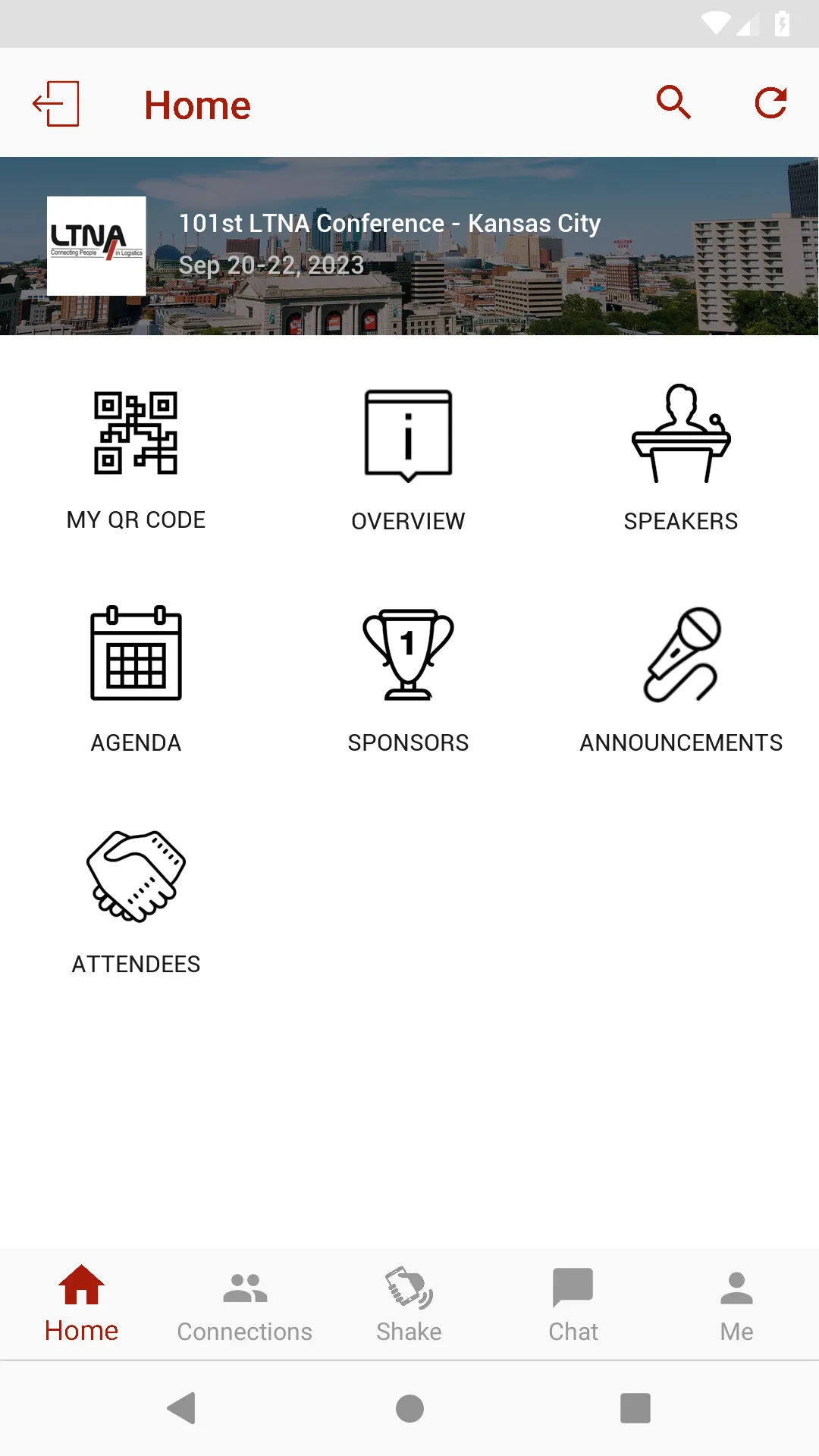Tap the exit event icon
Screen dimensions: 819x1456
pyautogui.click(x=56, y=104)
